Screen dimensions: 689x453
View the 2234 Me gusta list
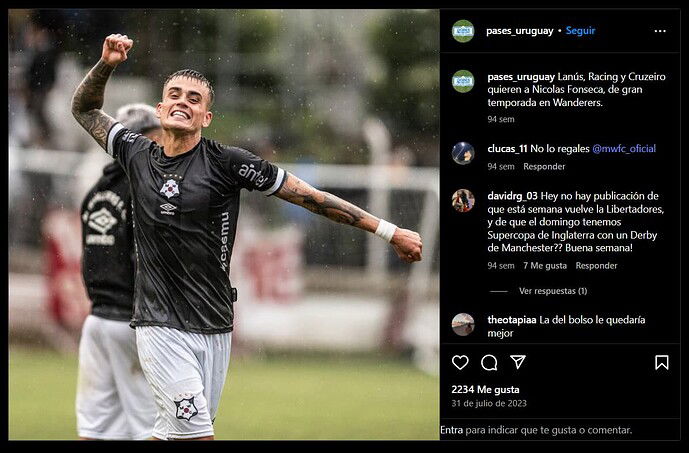485,389
